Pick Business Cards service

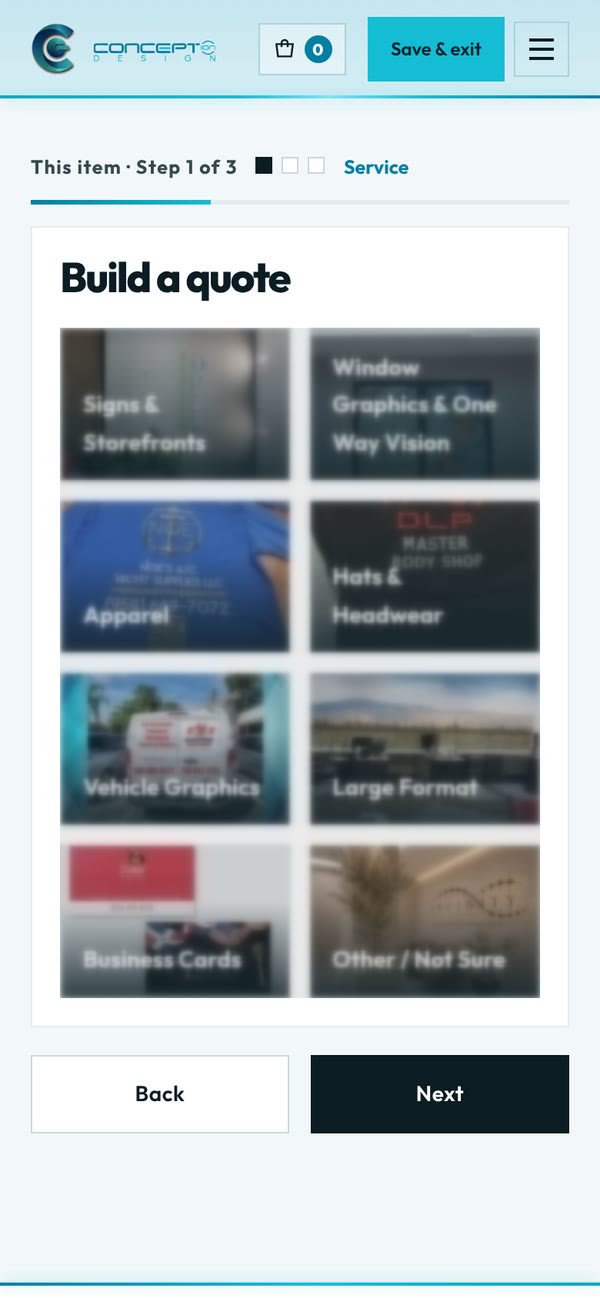[175, 921]
